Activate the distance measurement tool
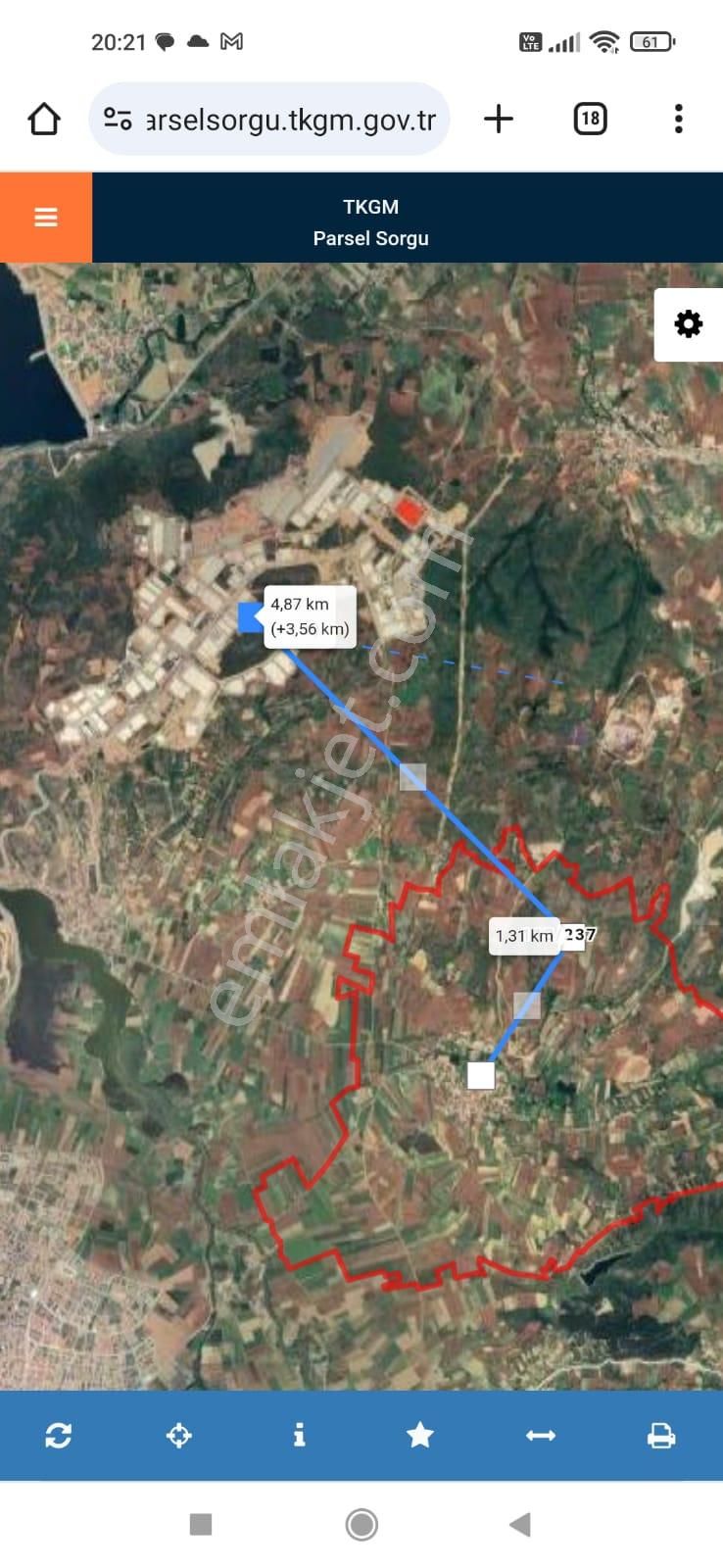 [x=542, y=1436]
